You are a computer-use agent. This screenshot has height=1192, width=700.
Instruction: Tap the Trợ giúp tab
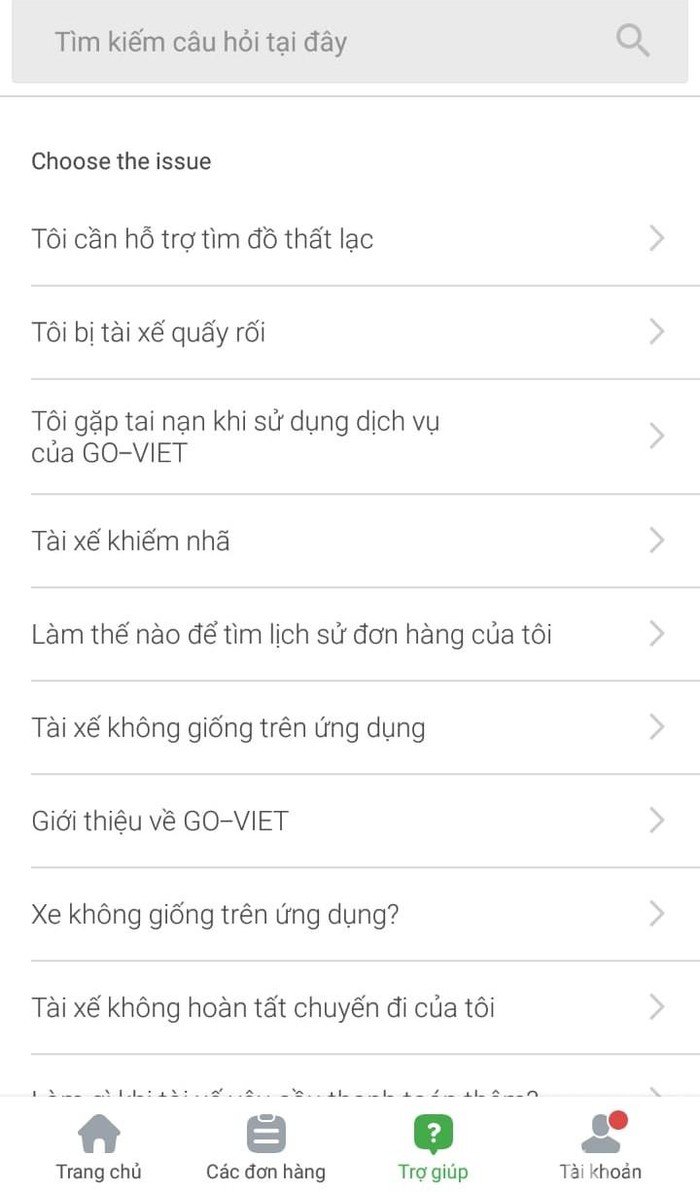[432, 1147]
